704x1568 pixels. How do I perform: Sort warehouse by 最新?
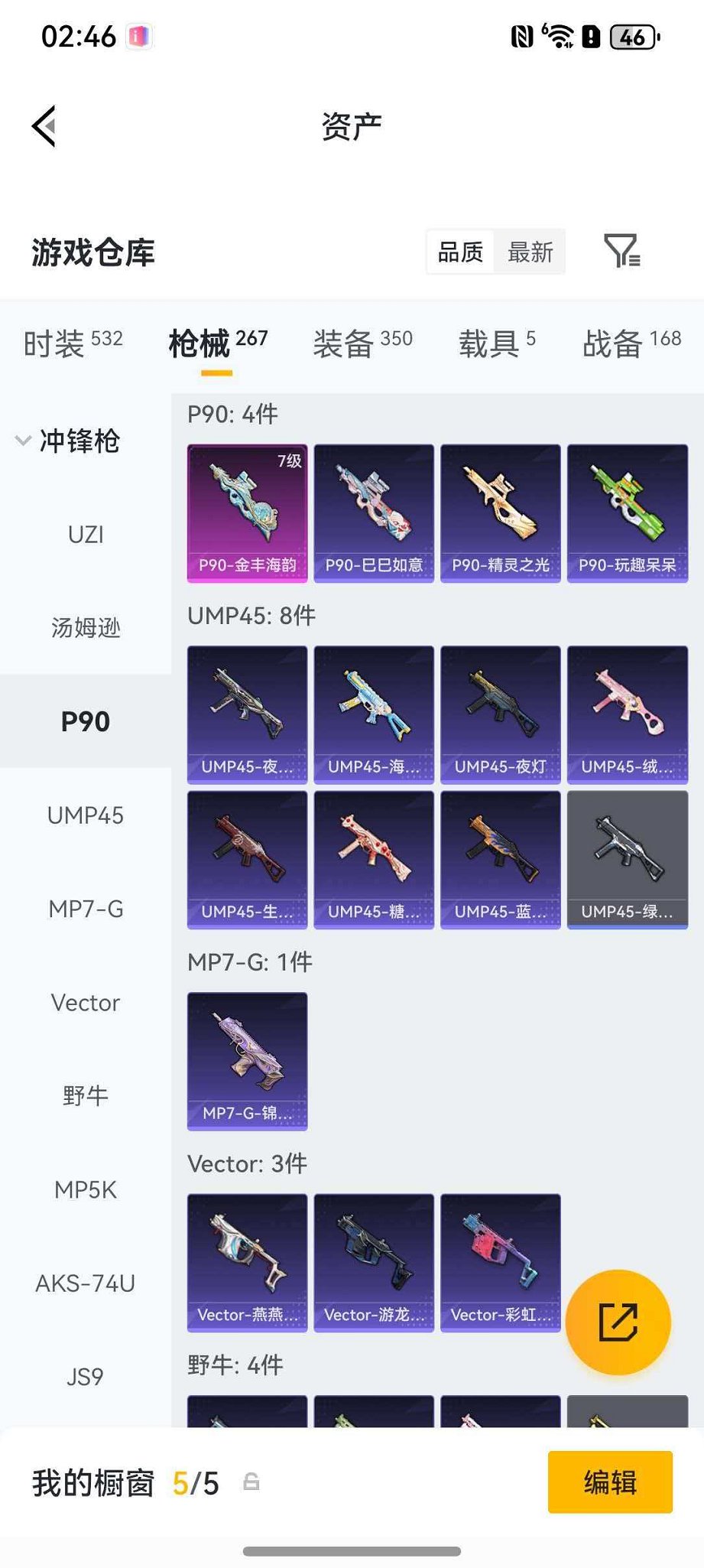tap(530, 252)
